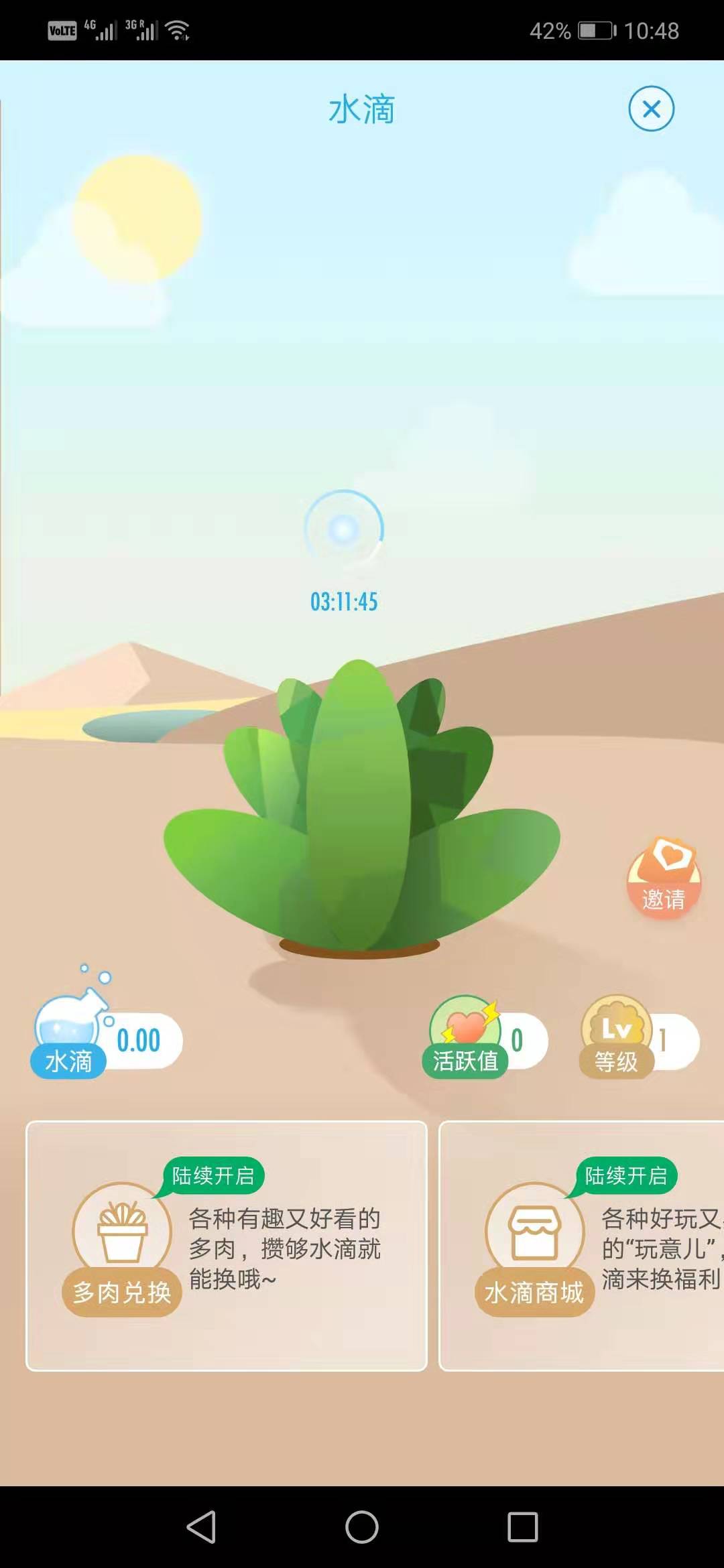Open the 多肉兑换 card
The width and height of the screenshot is (724, 1568).
227,1245
